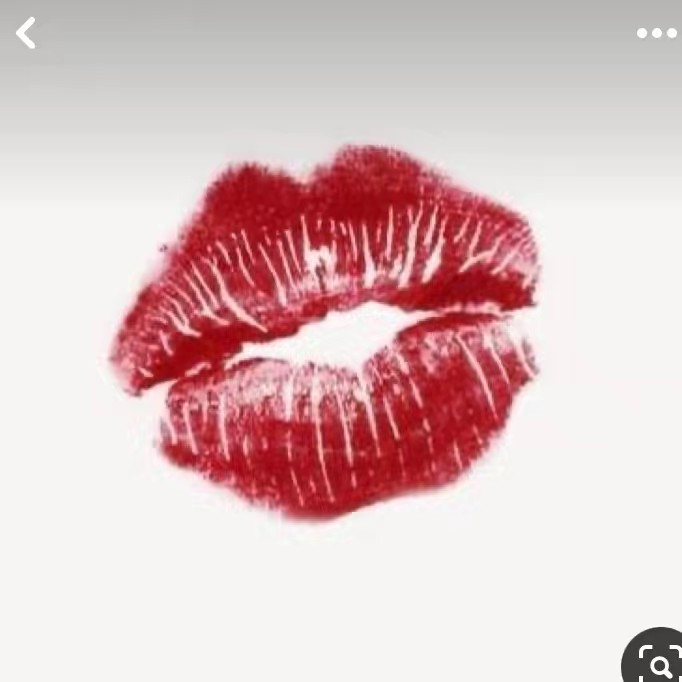Open the three-dot overflow menu
Viewport: 682px width, 682px height.
pos(656,33)
